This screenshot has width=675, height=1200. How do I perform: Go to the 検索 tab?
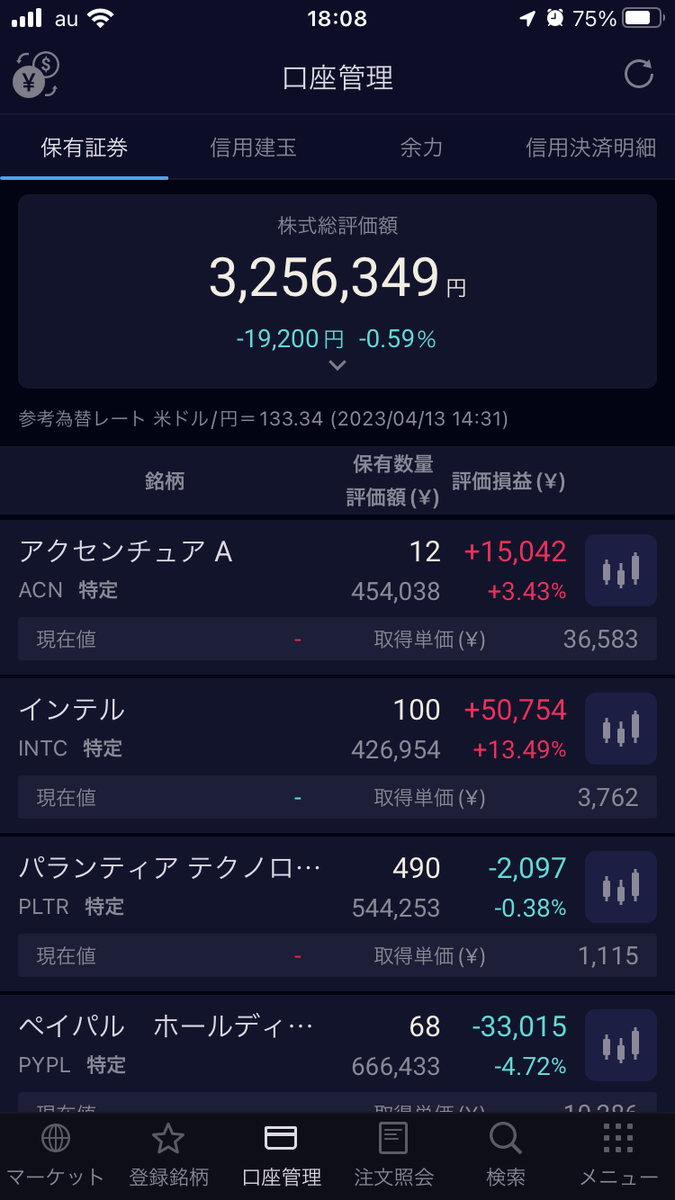click(505, 1155)
